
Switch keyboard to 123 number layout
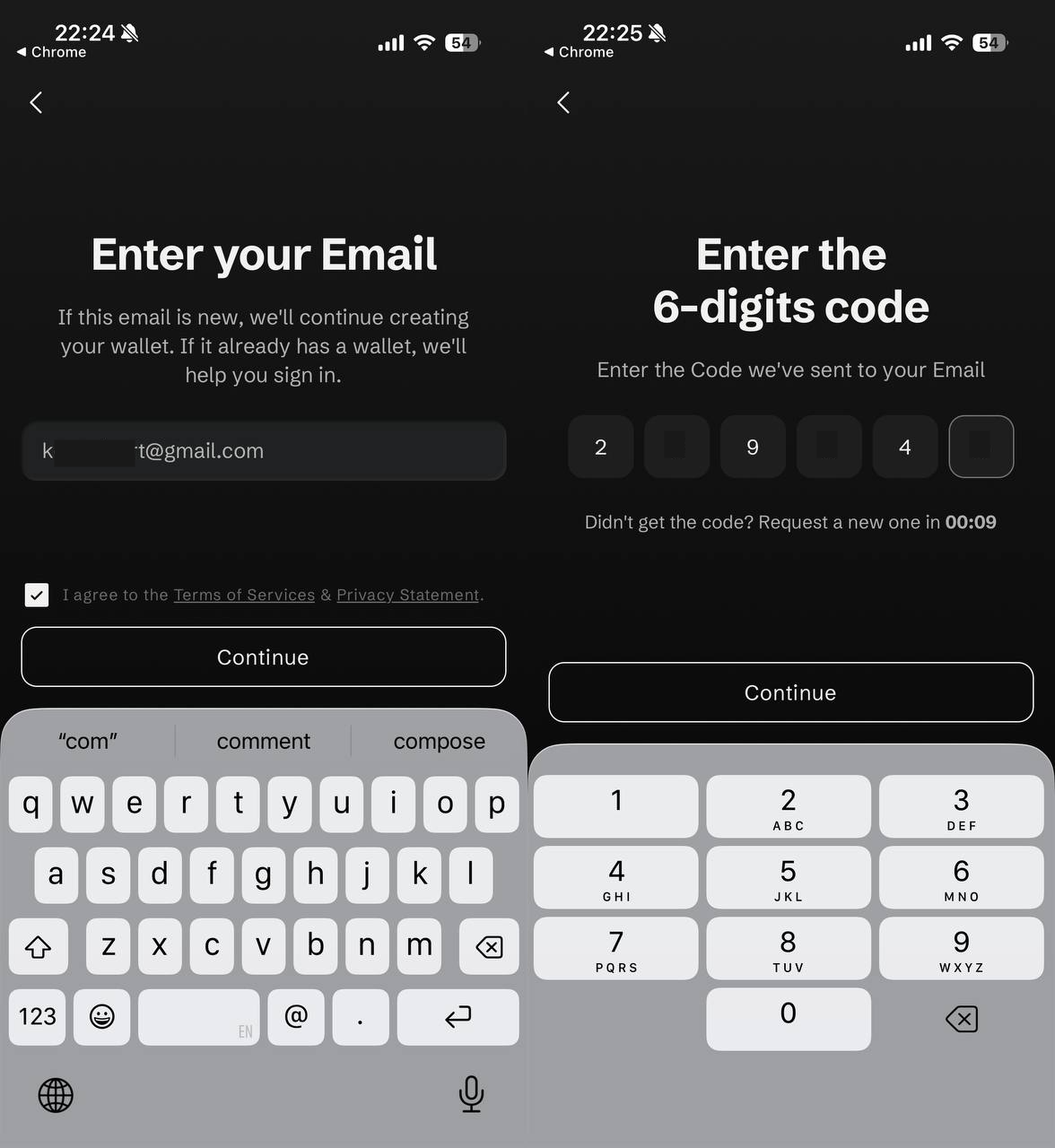38,1017
